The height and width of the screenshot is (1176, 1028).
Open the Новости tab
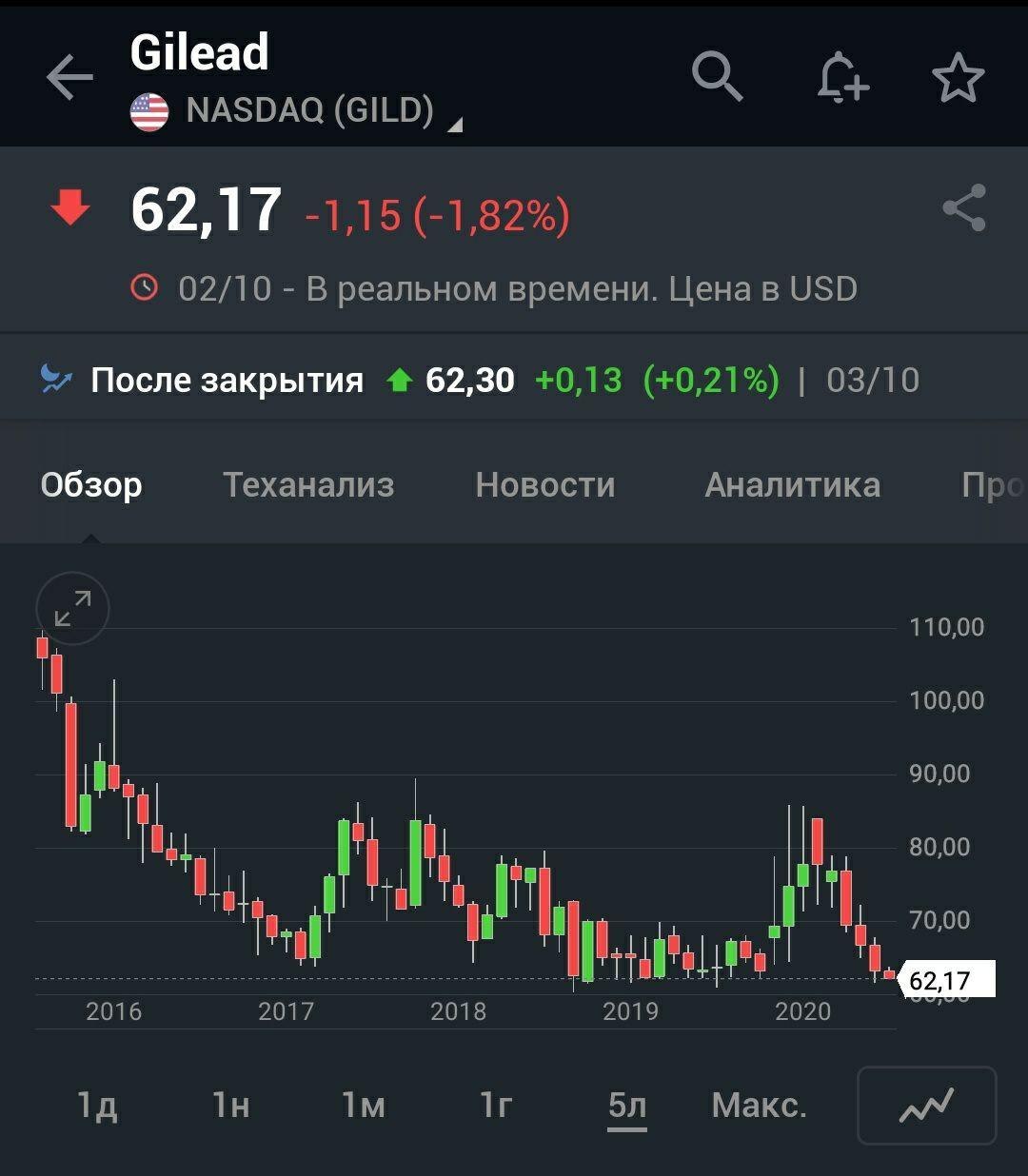pos(545,485)
